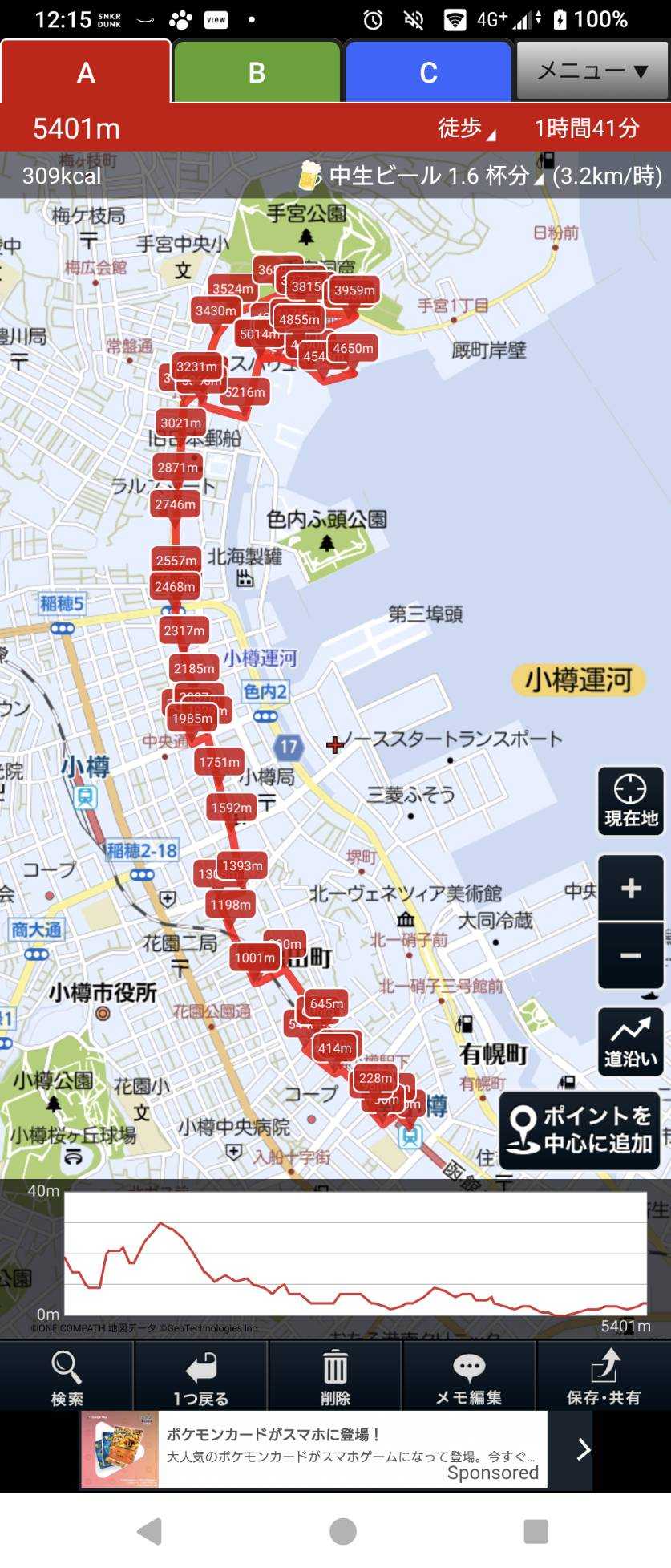Zoom out on the map
Image resolution: width=671 pixels, height=1568 pixels.
[630, 955]
